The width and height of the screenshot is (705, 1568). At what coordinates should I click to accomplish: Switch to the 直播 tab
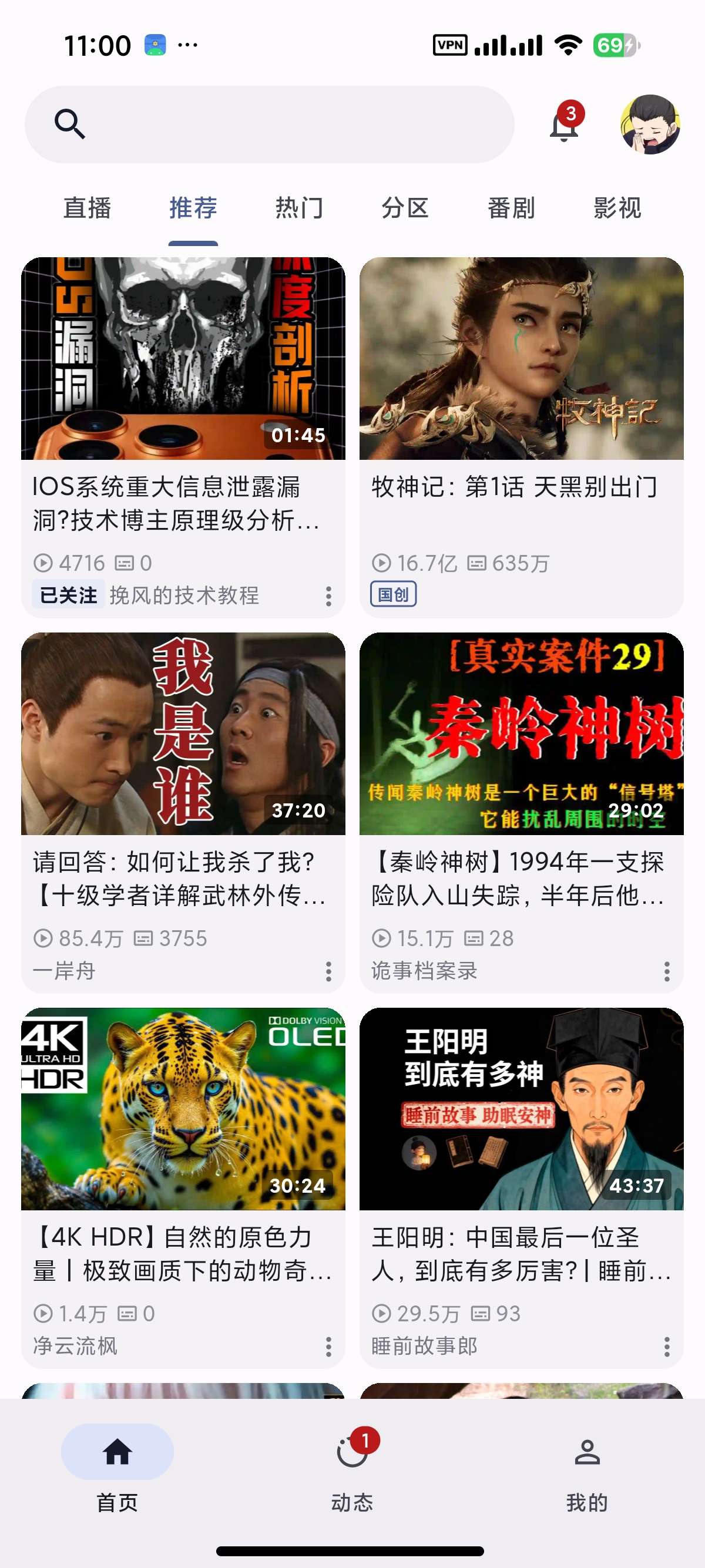point(87,207)
